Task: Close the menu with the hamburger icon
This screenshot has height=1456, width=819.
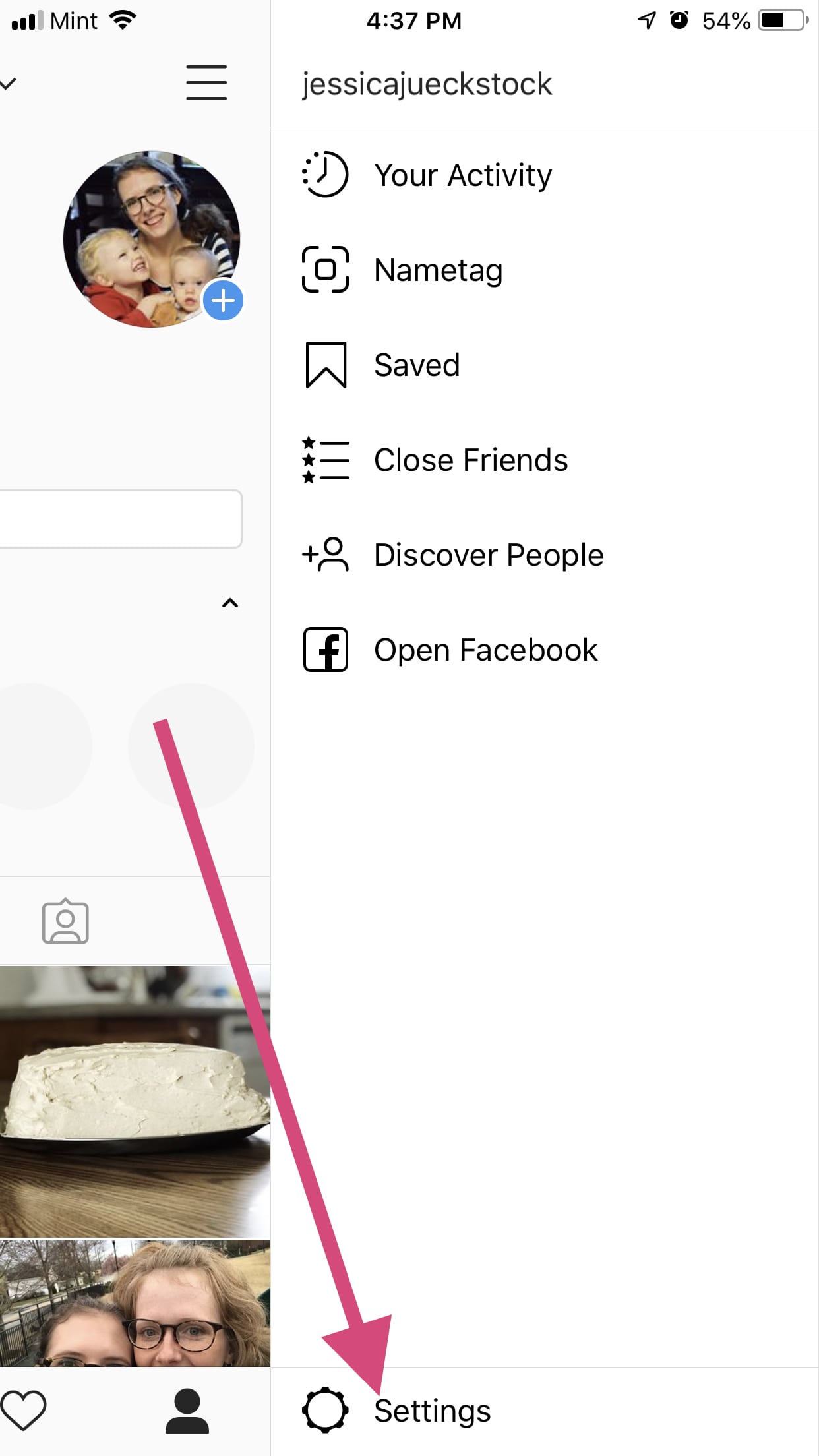Action: 206,83
